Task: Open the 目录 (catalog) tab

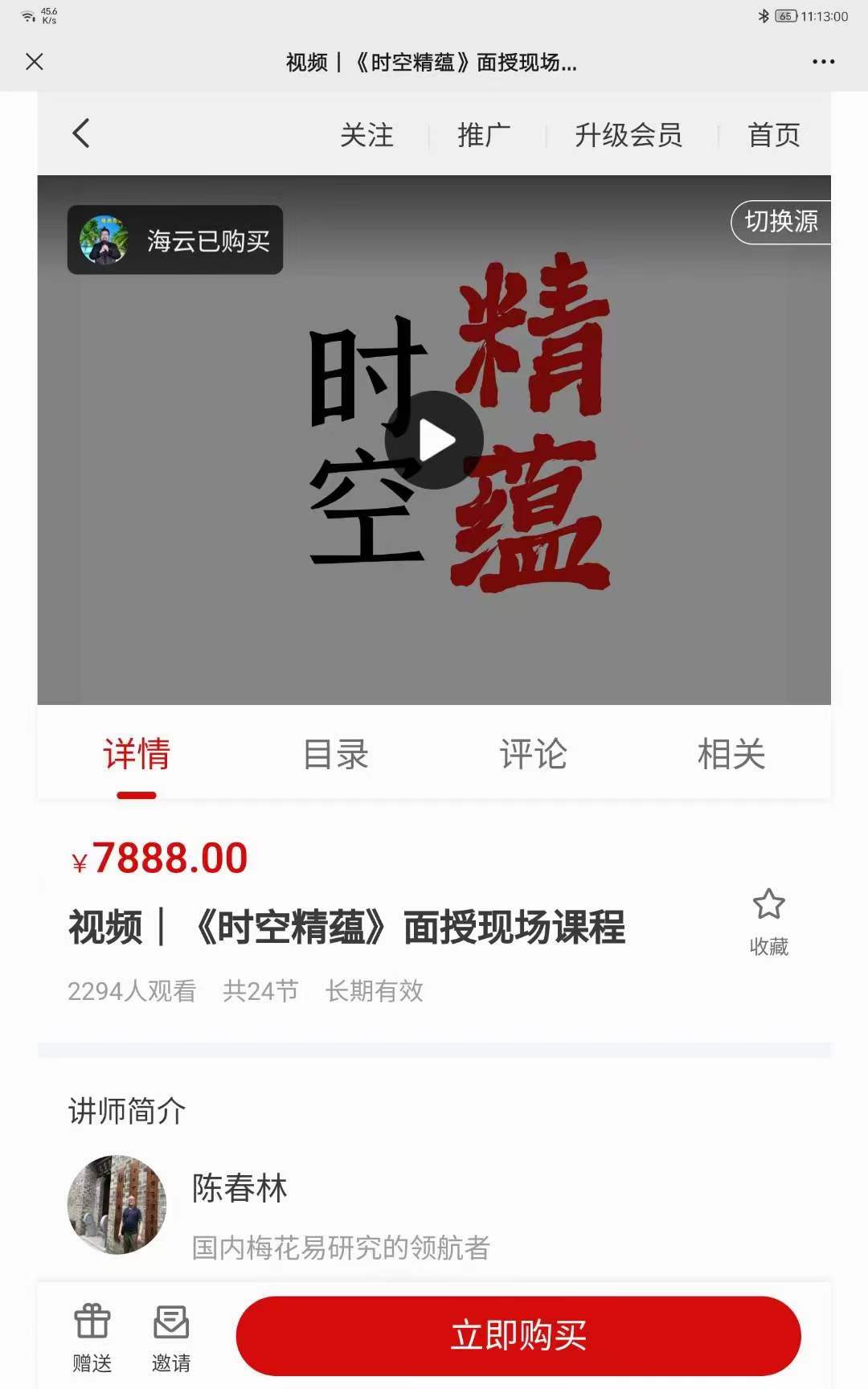Action: [x=336, y=754]
